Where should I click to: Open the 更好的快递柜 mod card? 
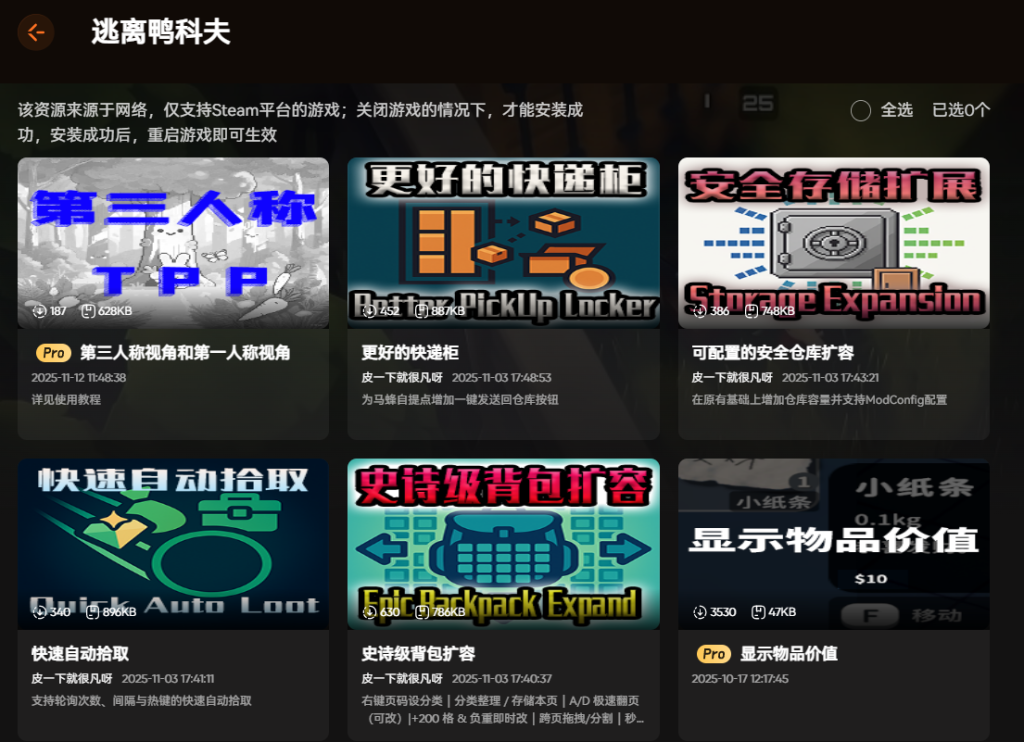503,298
